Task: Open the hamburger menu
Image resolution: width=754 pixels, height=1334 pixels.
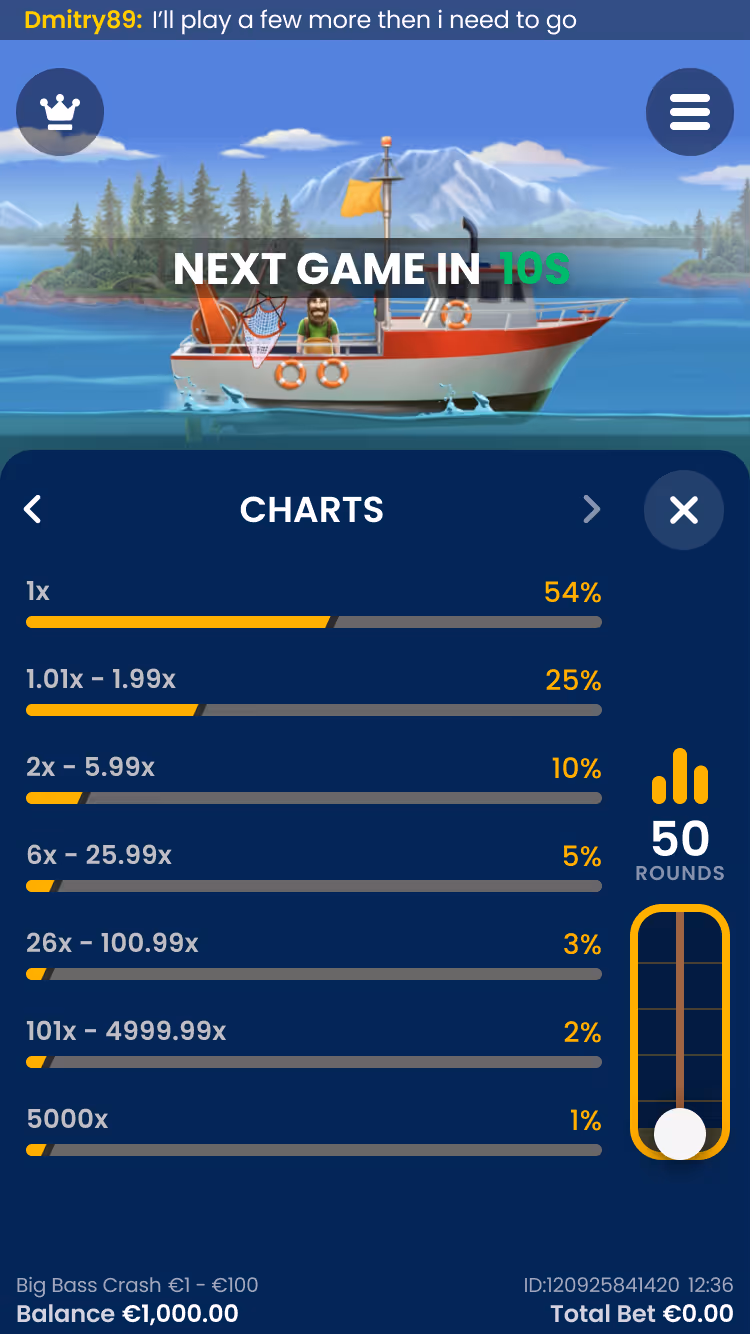Action: pyautogui.click(x=690, y=112)
